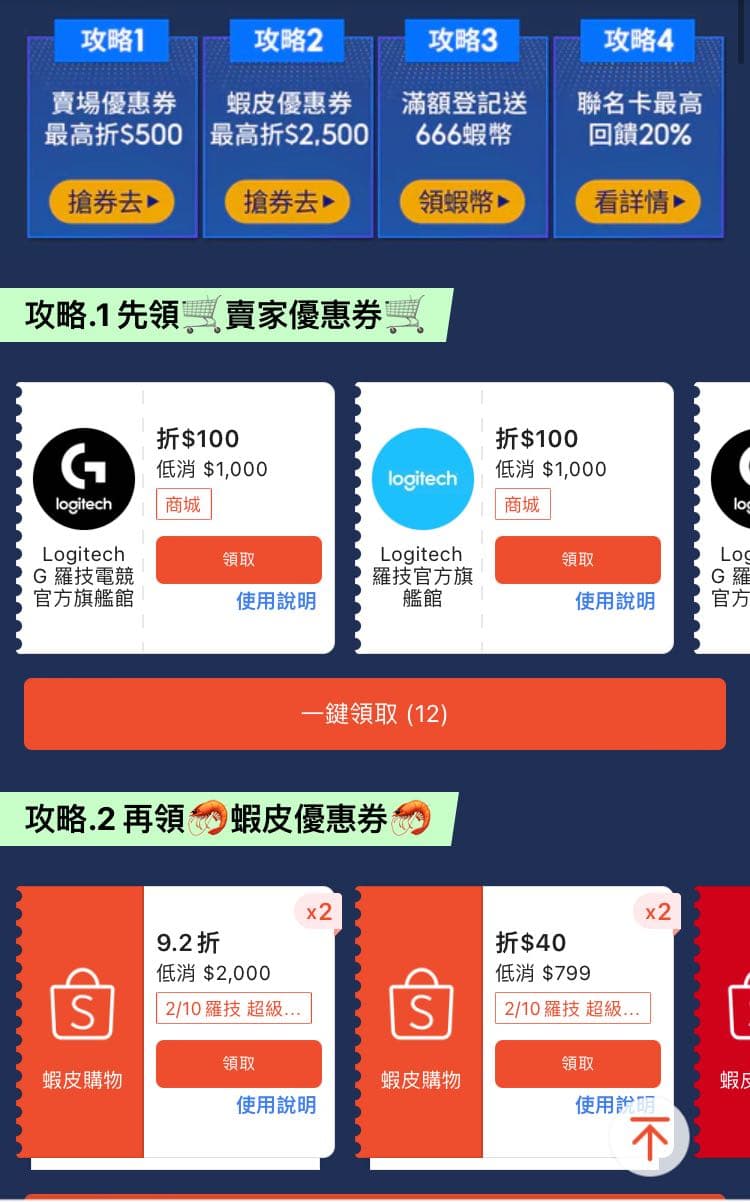
Task: View 使用說明 for the Logitech G coupon
Action: point(276,601)
